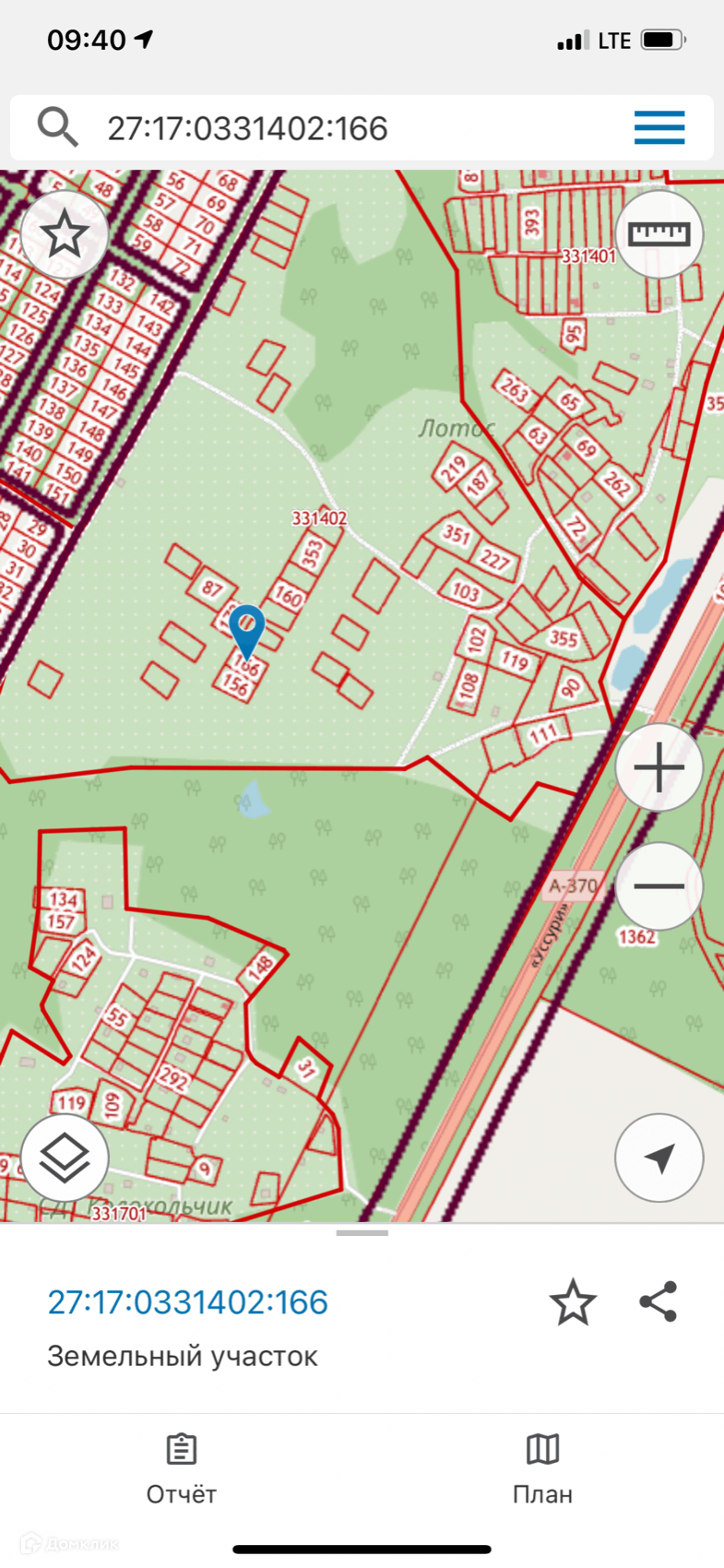Open the Отчёт tab
This screenshot has height=1568, width=724.
(181, 1468)
